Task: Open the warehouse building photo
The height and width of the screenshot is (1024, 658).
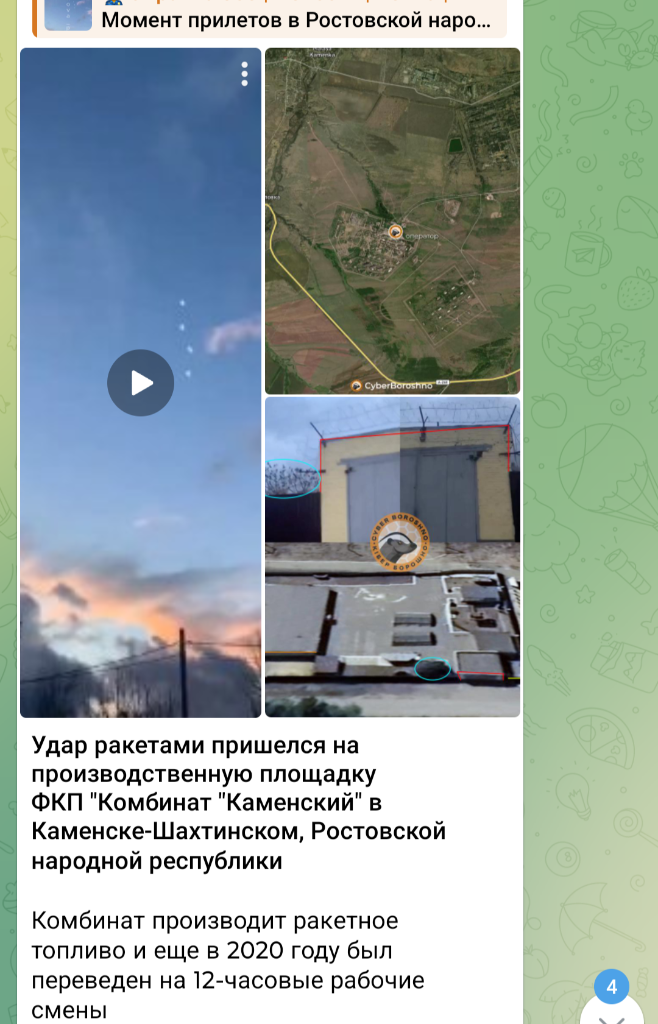Action: pyautogui.click(x=392, y=556)
